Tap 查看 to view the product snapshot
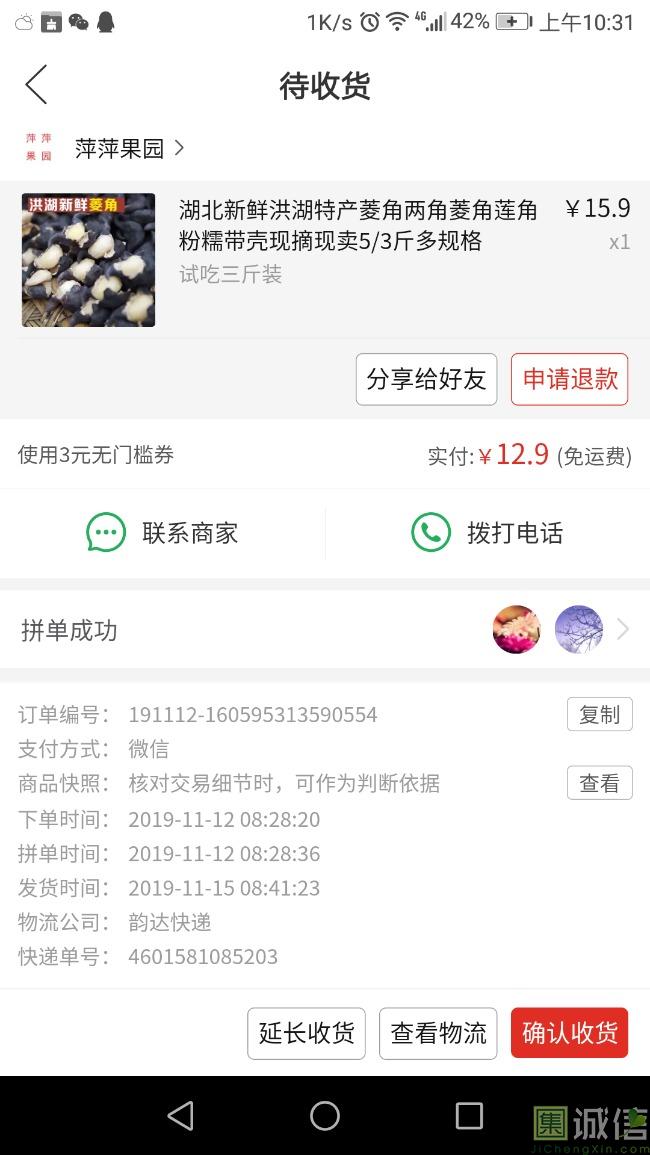 click(x=599, y=783)
